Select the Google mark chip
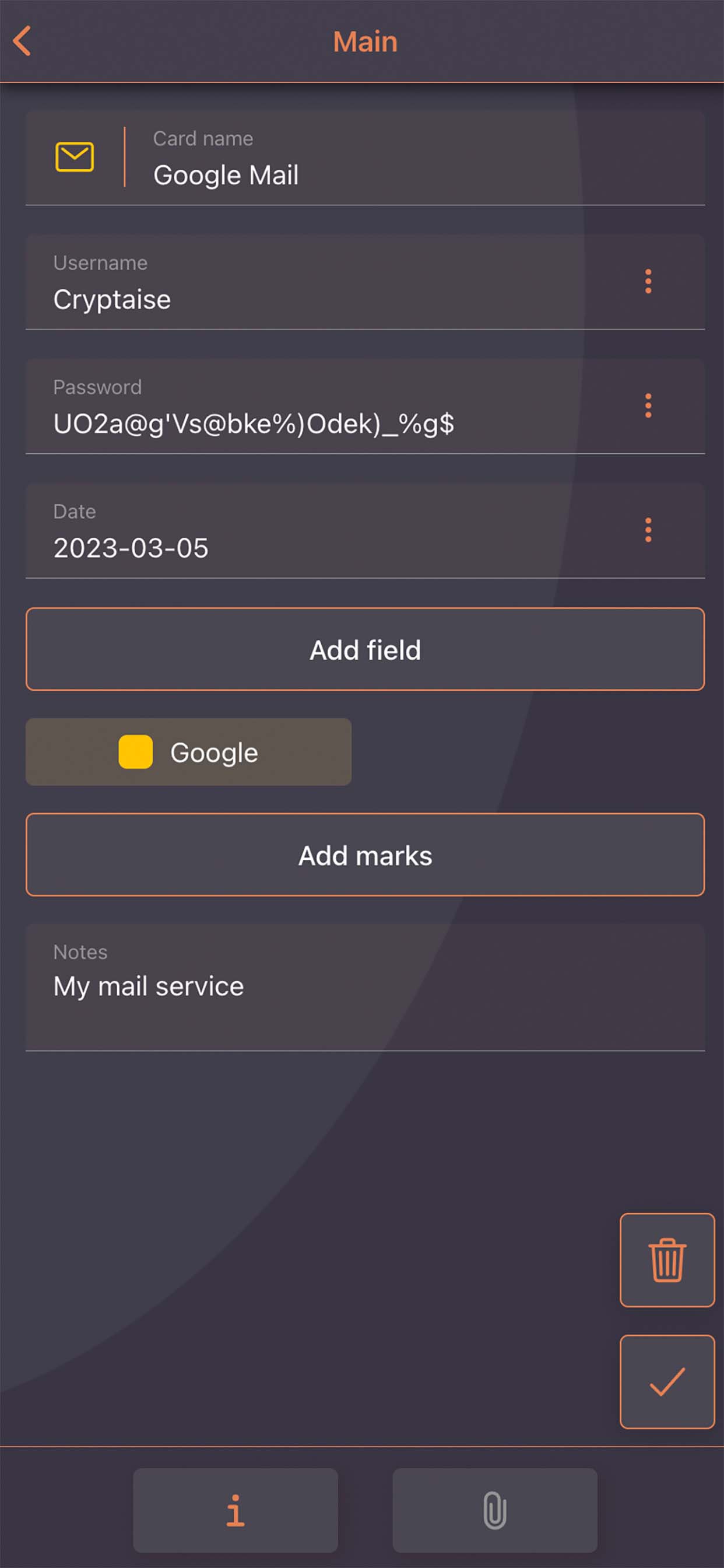The height and width of the screenshot is (1568, 724). (x=189, y=752)
